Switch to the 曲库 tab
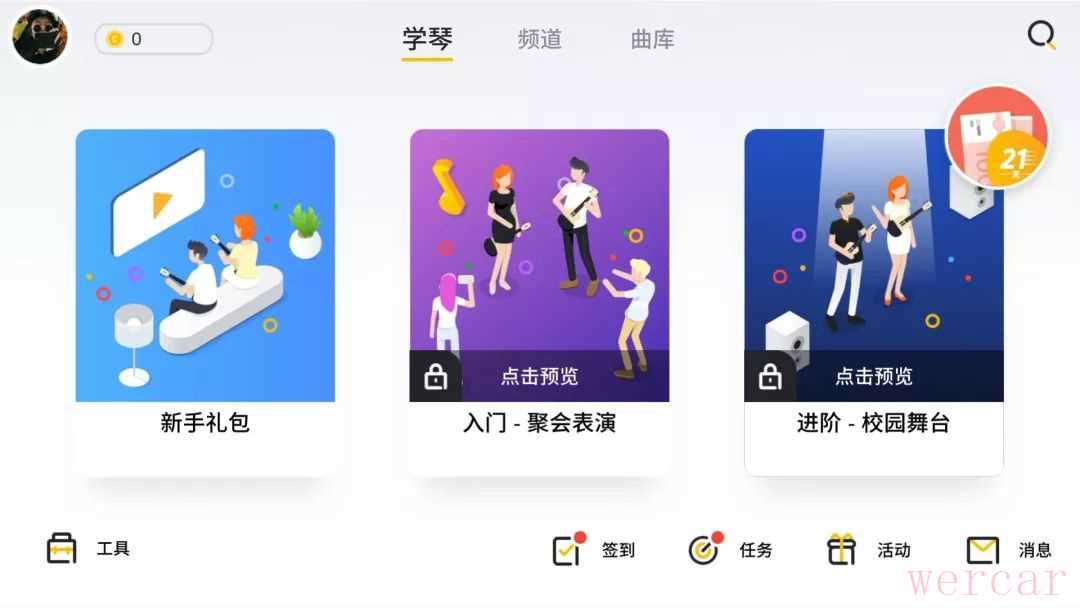This screenshot has height=608, width=1080. click(x=652, y=40)
